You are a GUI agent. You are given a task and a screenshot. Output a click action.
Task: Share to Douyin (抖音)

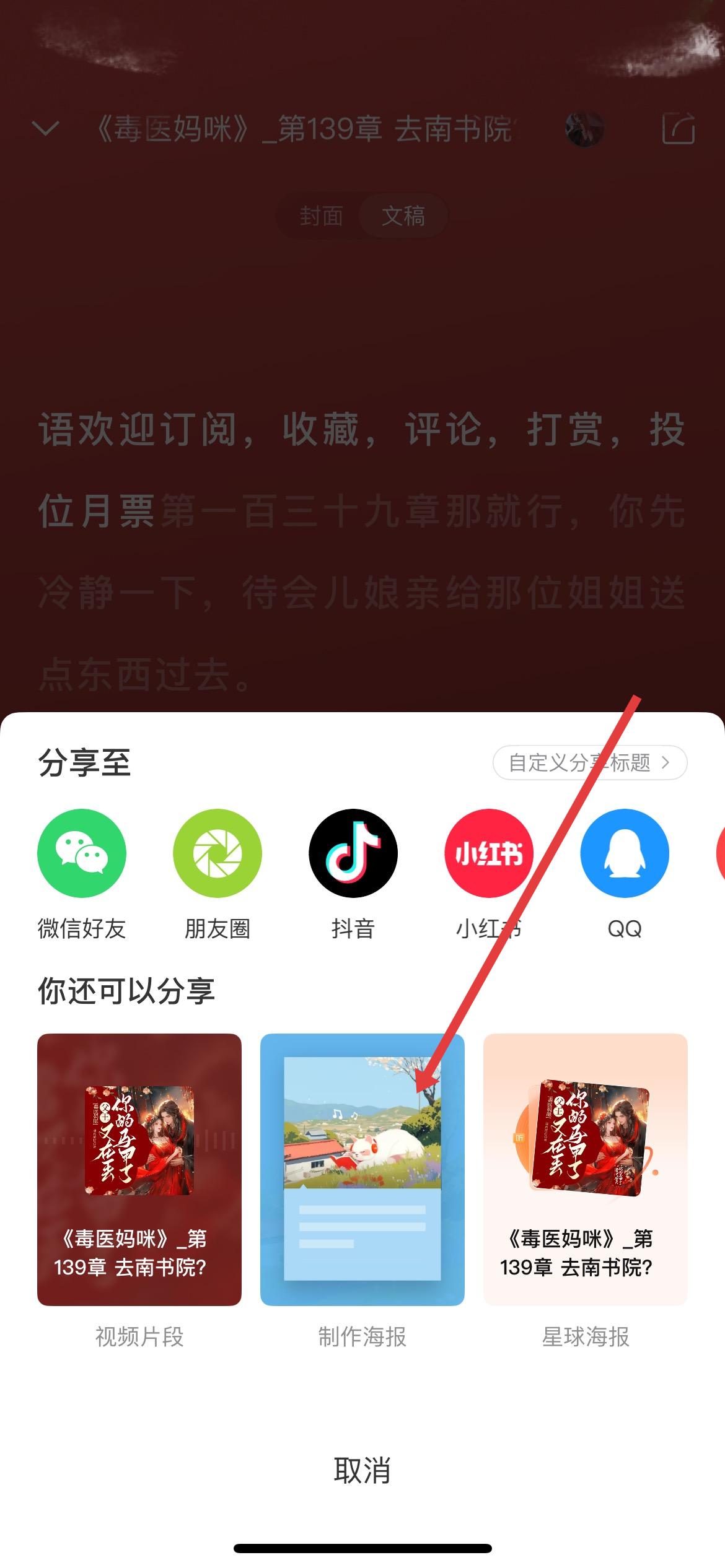point(353,853)
